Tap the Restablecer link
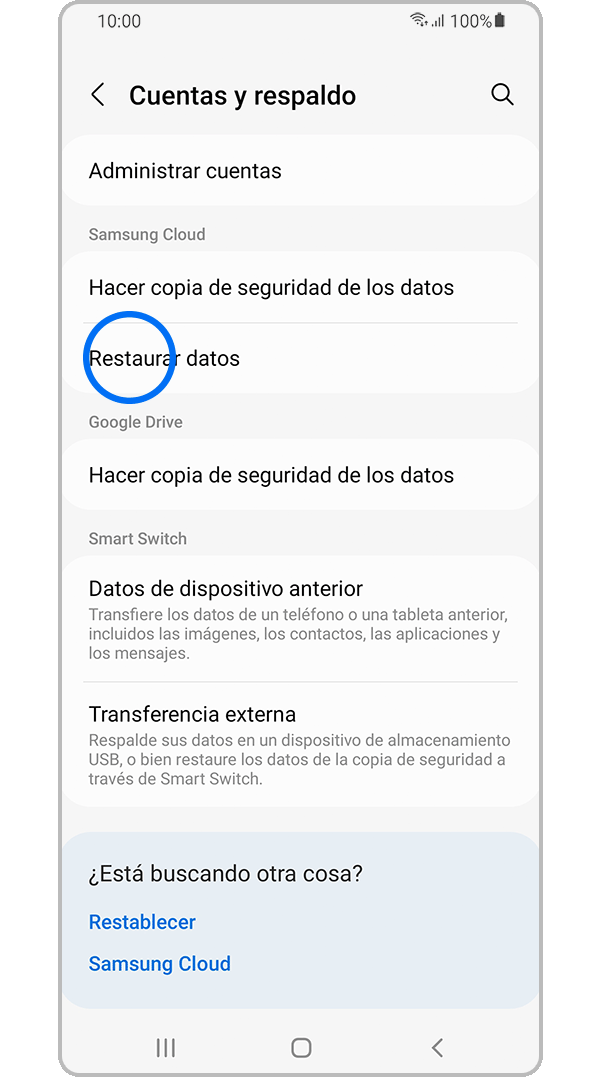The height and width of the screenshot is (1077, 600). pyautogui.click(x=142, y=922)
